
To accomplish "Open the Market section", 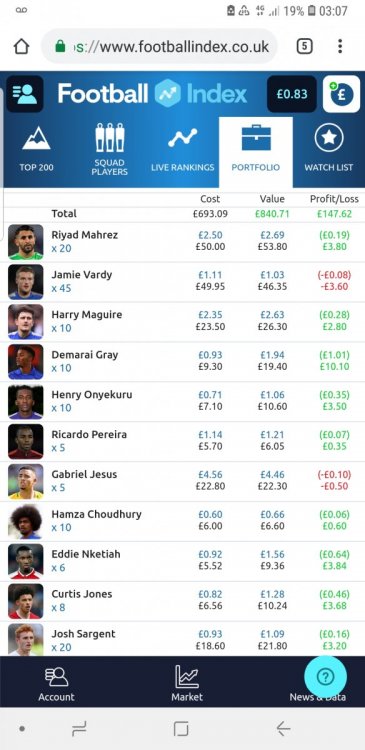I will 187,683.
